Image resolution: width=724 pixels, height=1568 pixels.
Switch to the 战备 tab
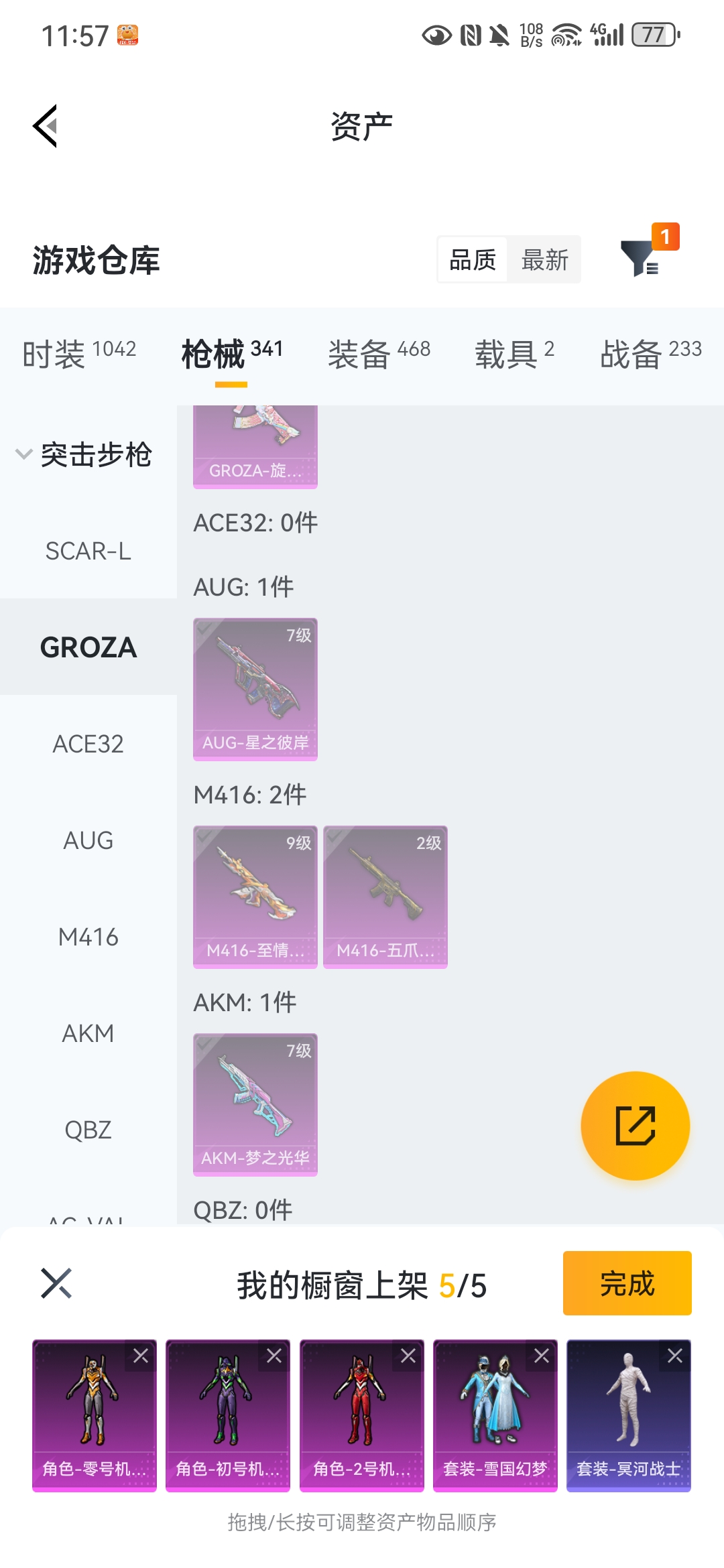pos(650,352)
